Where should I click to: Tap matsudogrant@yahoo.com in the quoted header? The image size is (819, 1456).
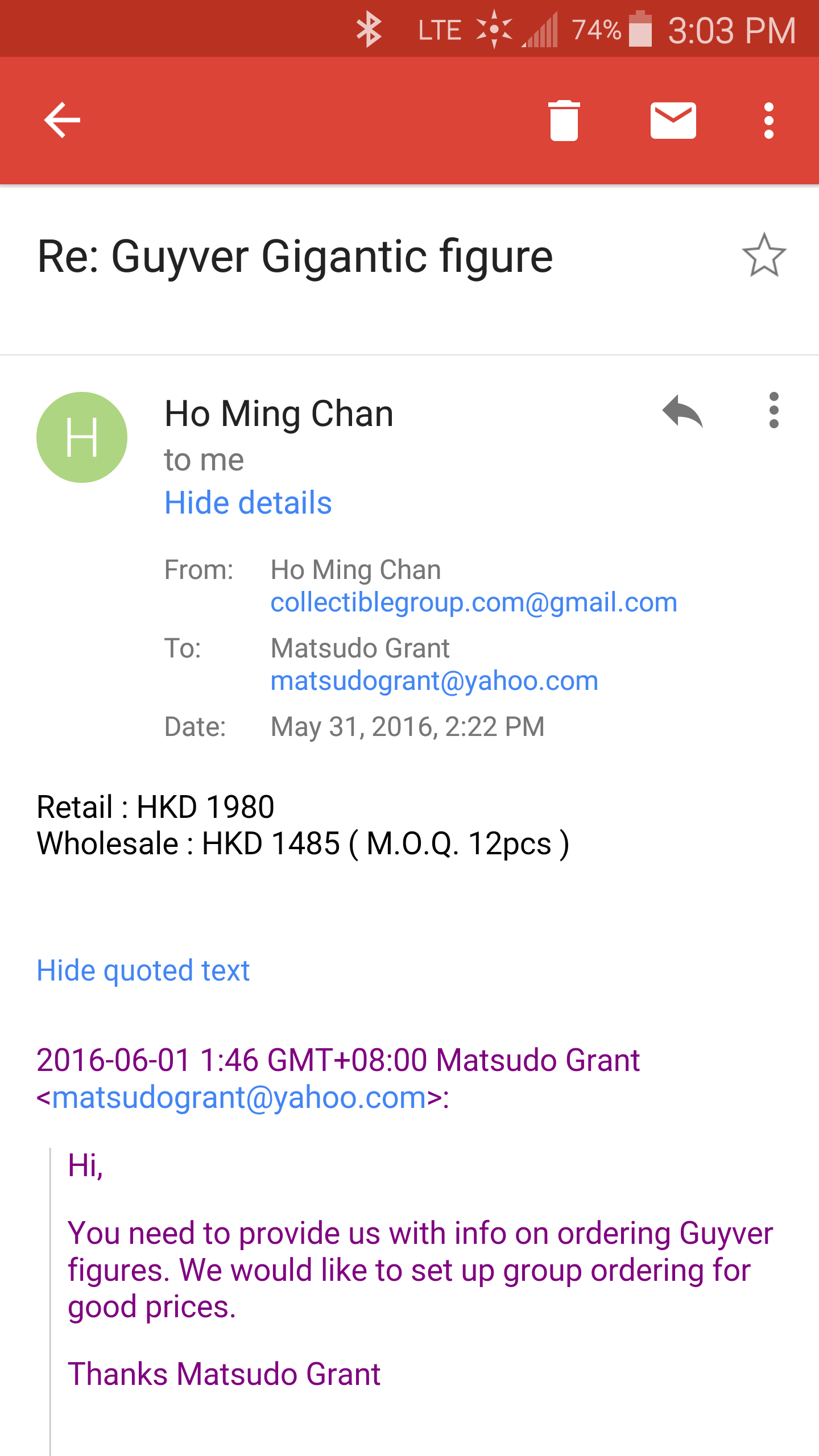pyautogui.click(x=239, y=1098)
